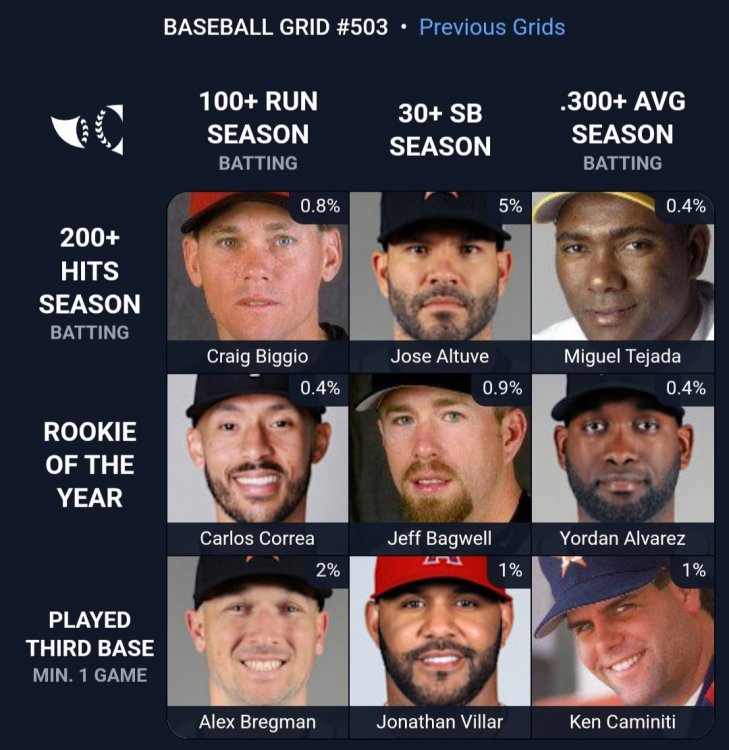
Task: Open the Miguel Tejada cell
Action: (622, 281)
